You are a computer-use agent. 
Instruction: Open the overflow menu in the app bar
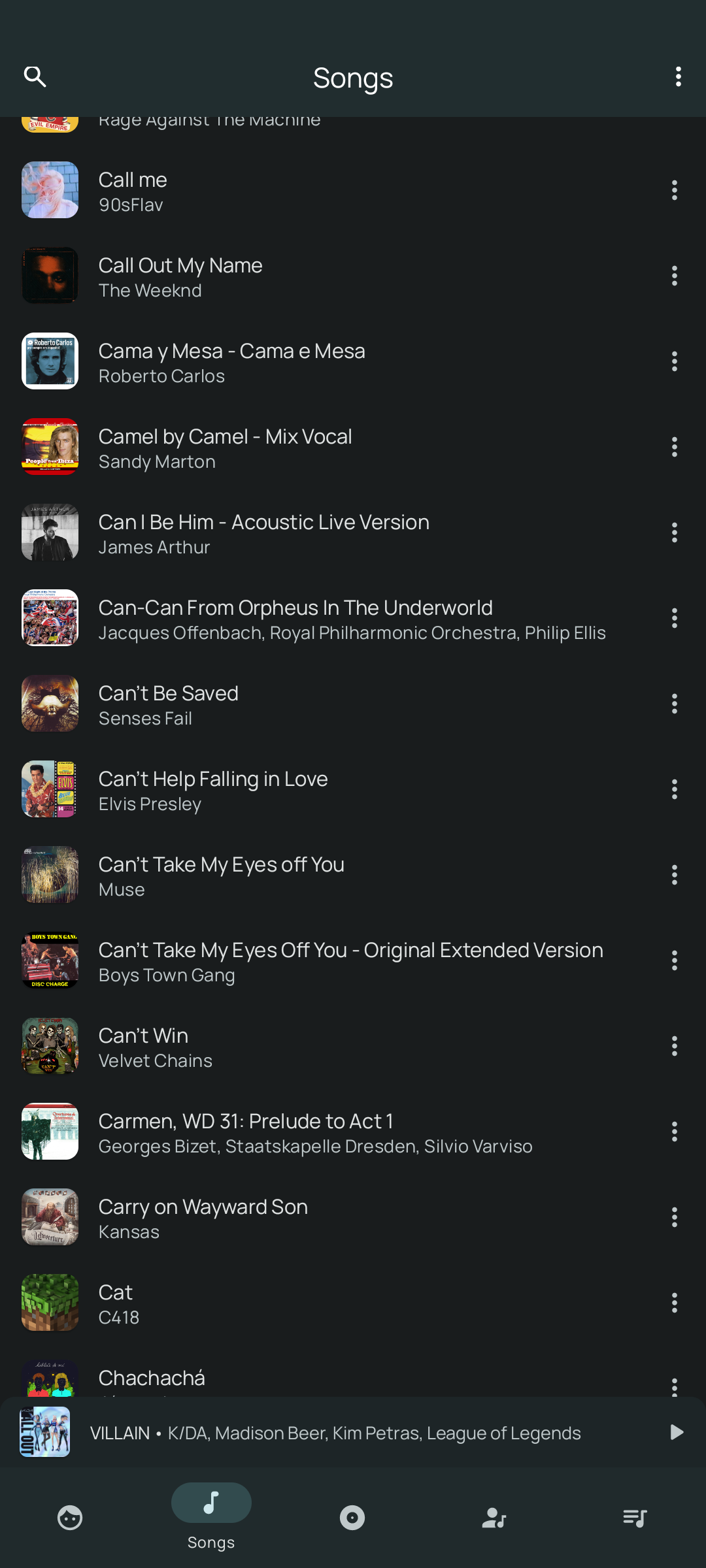[x=678, y=77]
